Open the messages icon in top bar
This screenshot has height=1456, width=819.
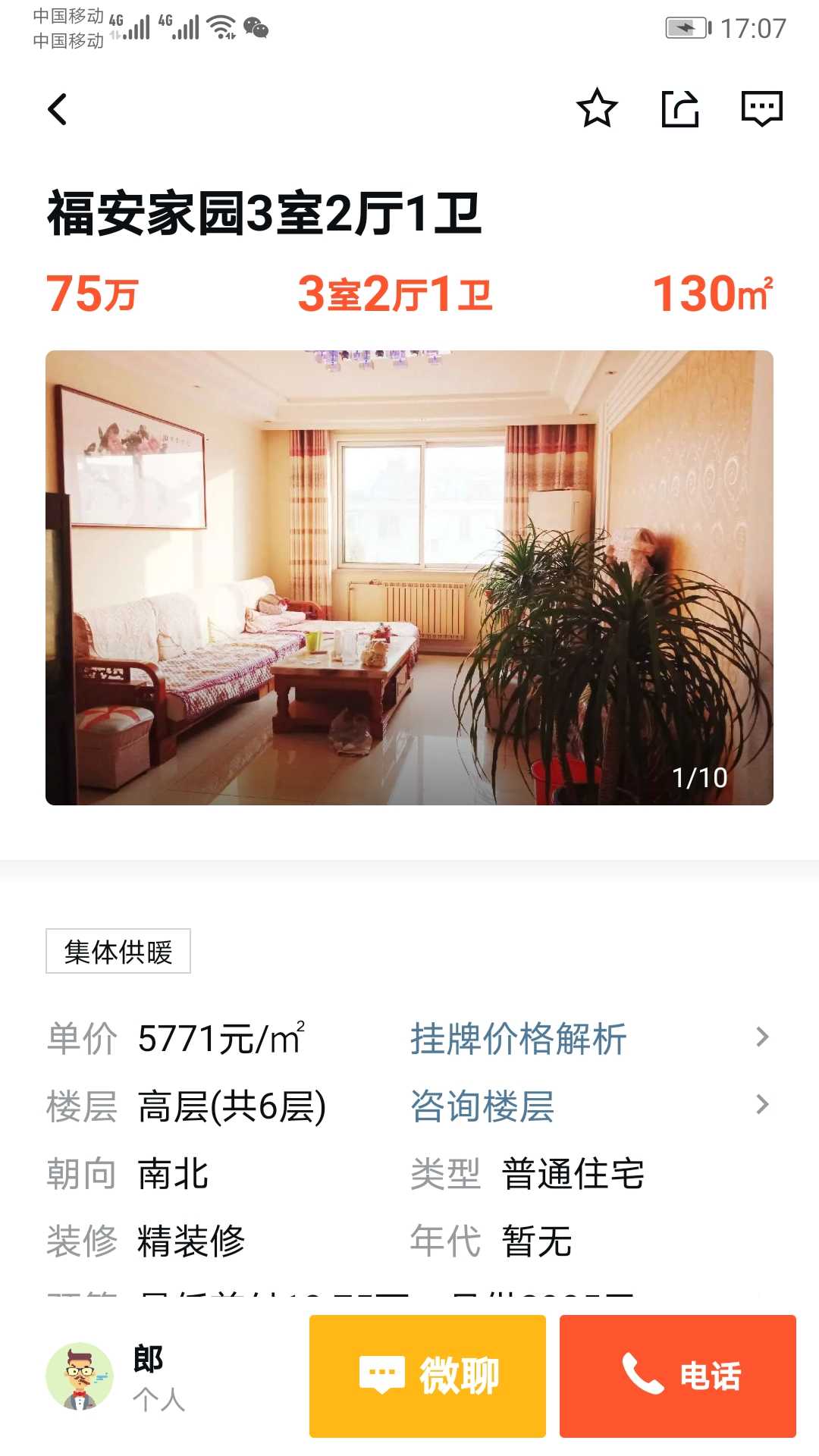click(761, 108)
